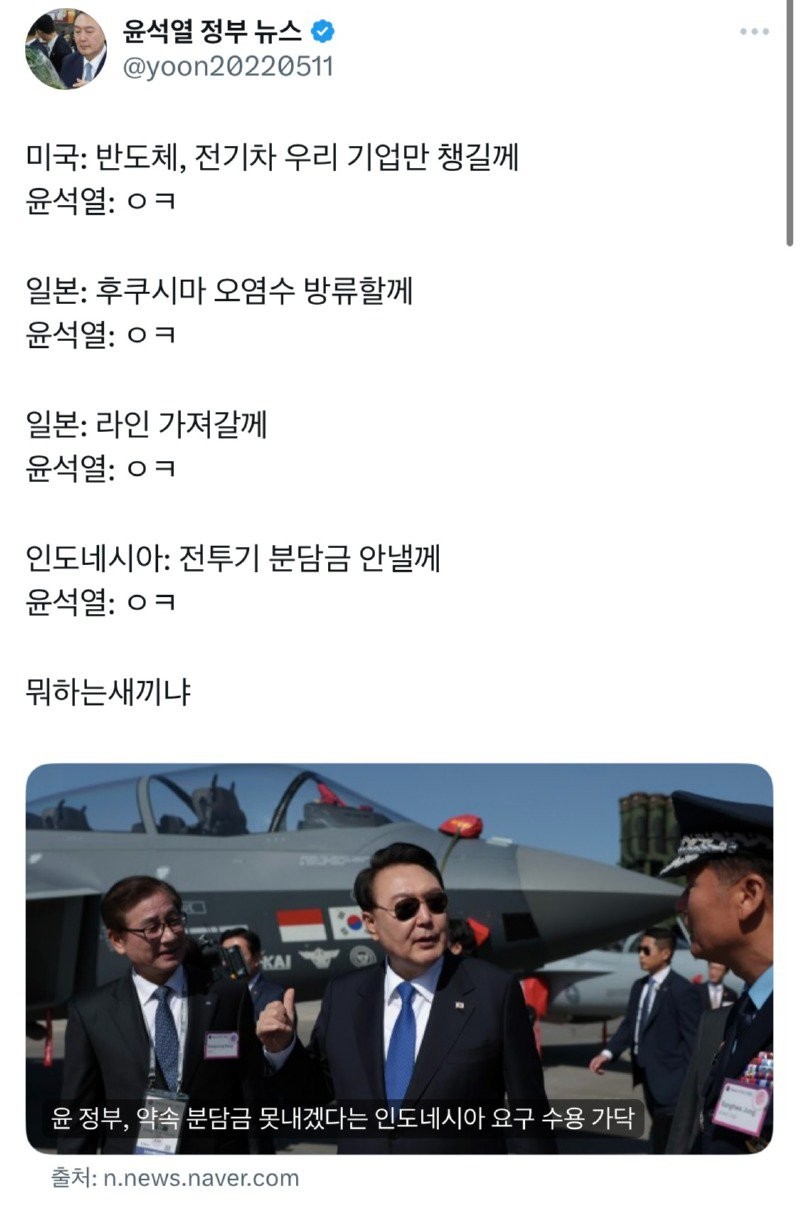Viewport: 800px width, 1232px height.
Task: Open 윤석열 정부 뉴스 profile avatar
Action: click(x=66, y=49)
